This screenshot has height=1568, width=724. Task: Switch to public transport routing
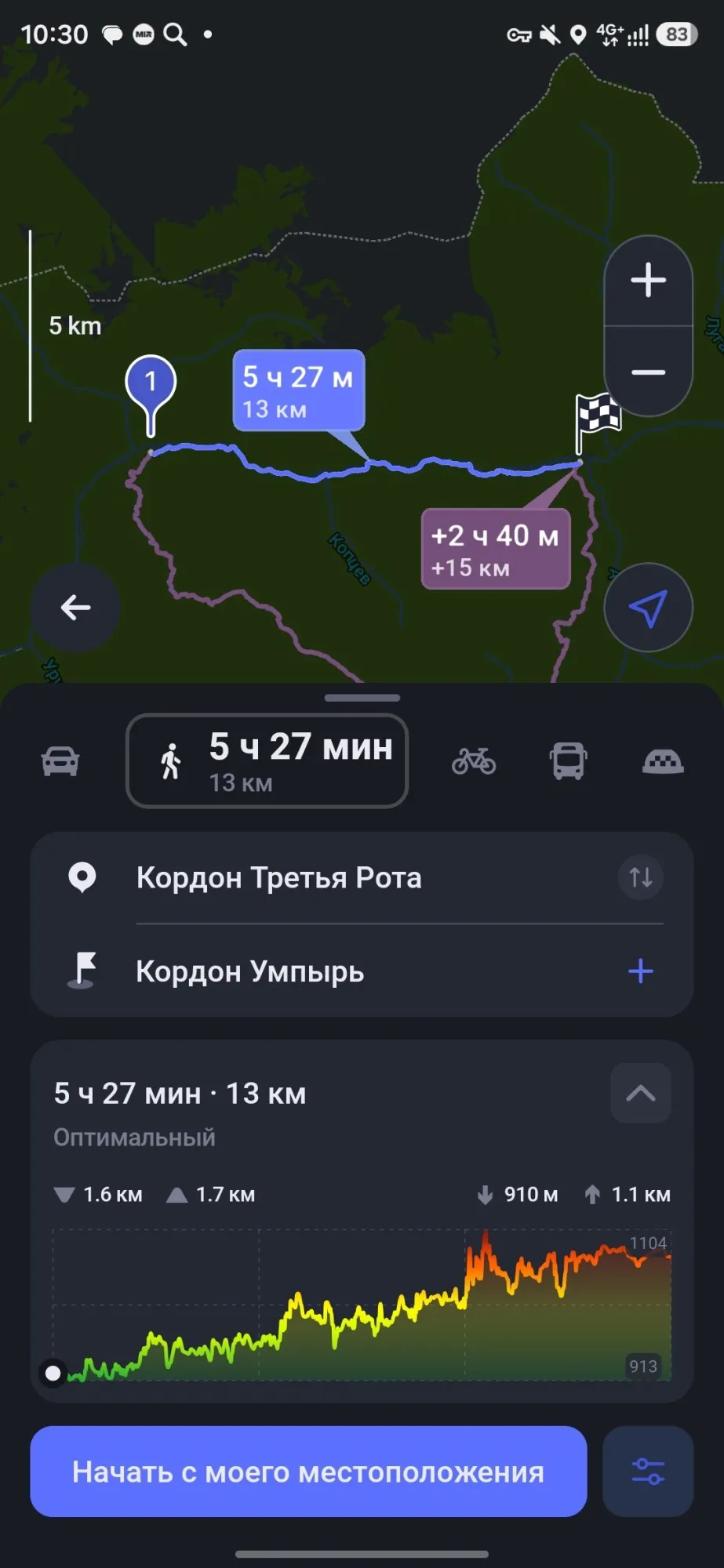[x=568, y=760]
